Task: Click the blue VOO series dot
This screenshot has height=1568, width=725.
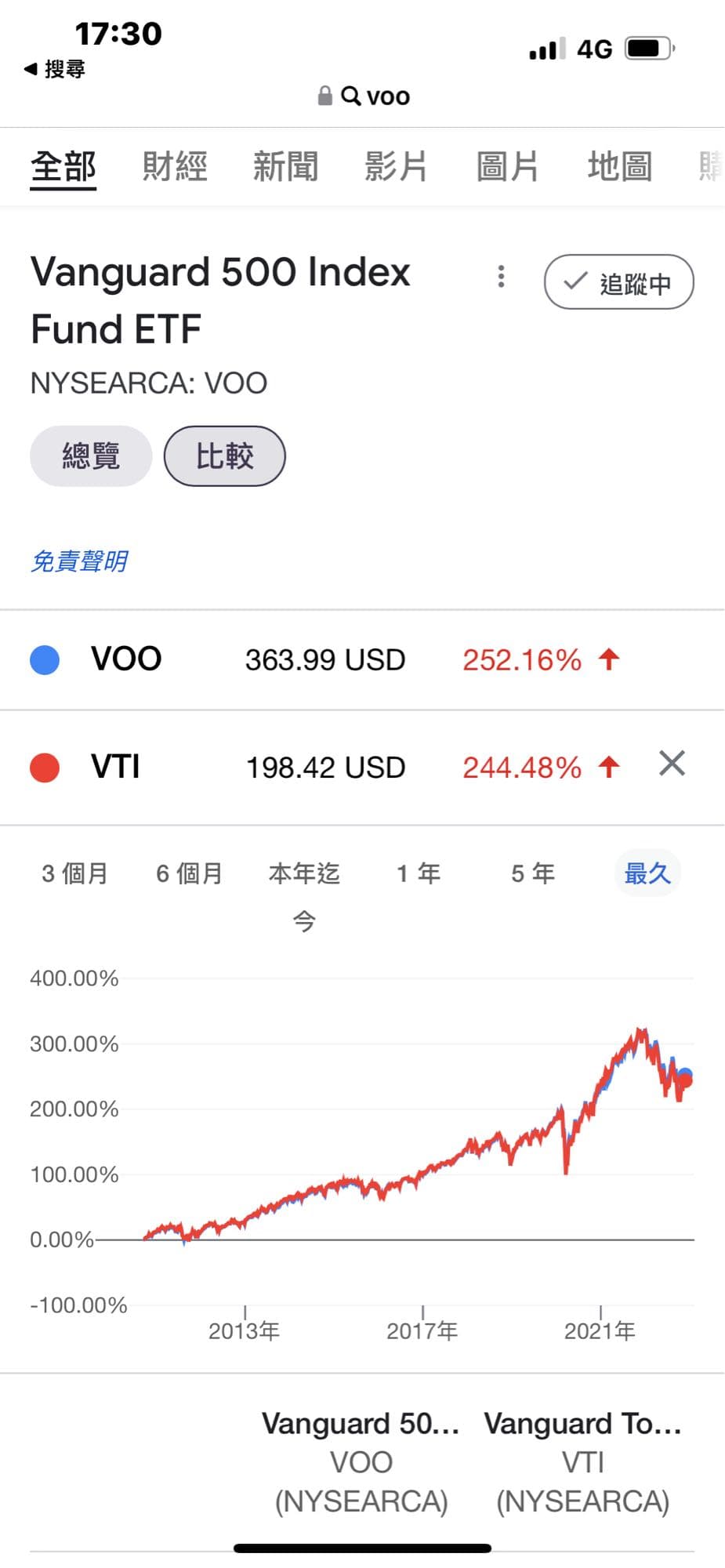Action: 45,660
